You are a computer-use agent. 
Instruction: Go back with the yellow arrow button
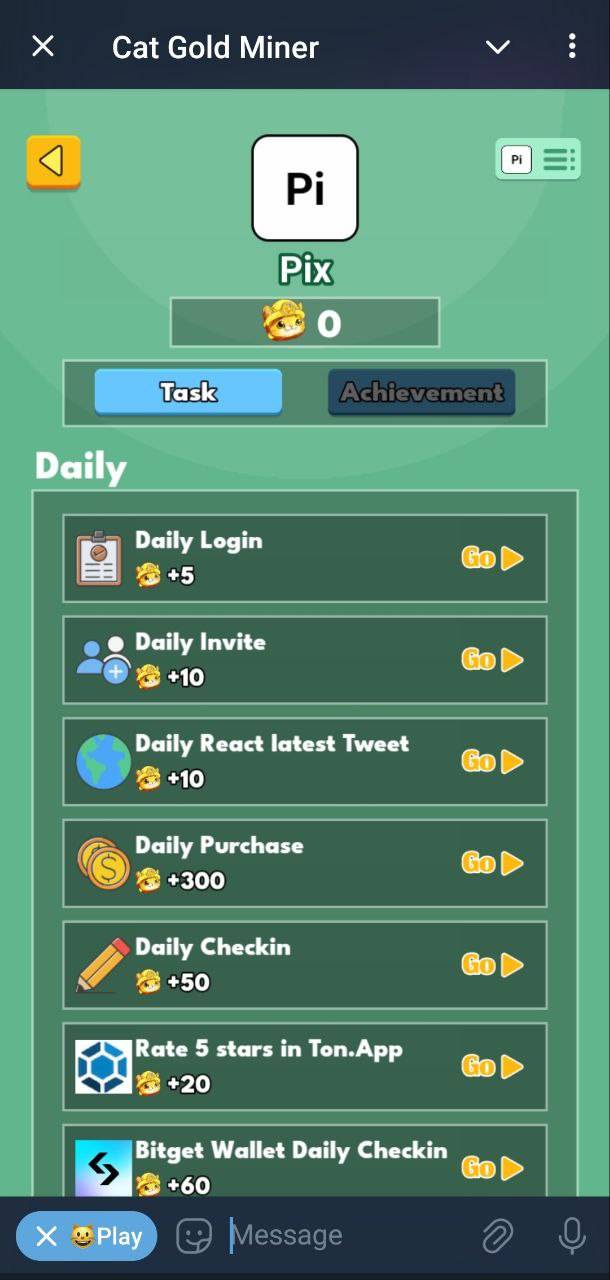[53, 161]
